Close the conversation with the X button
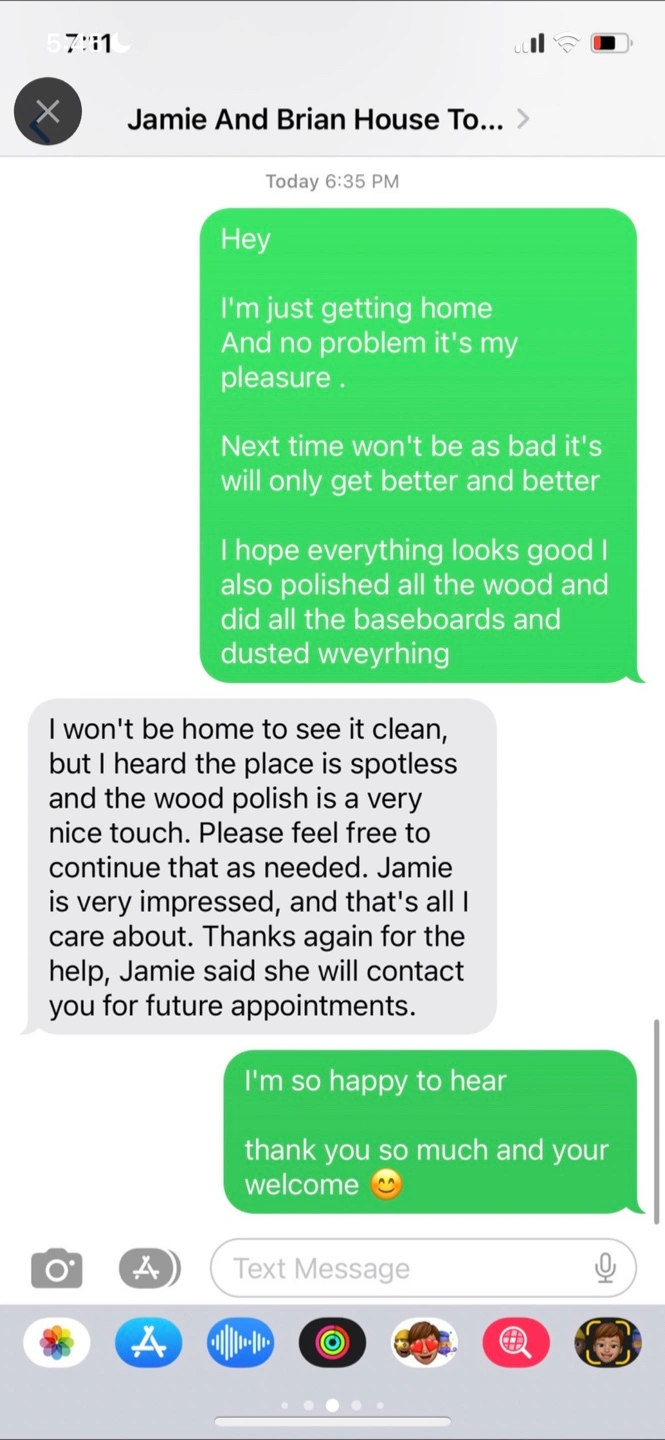This screenshot has height=1440, width=665. (47, 112)
